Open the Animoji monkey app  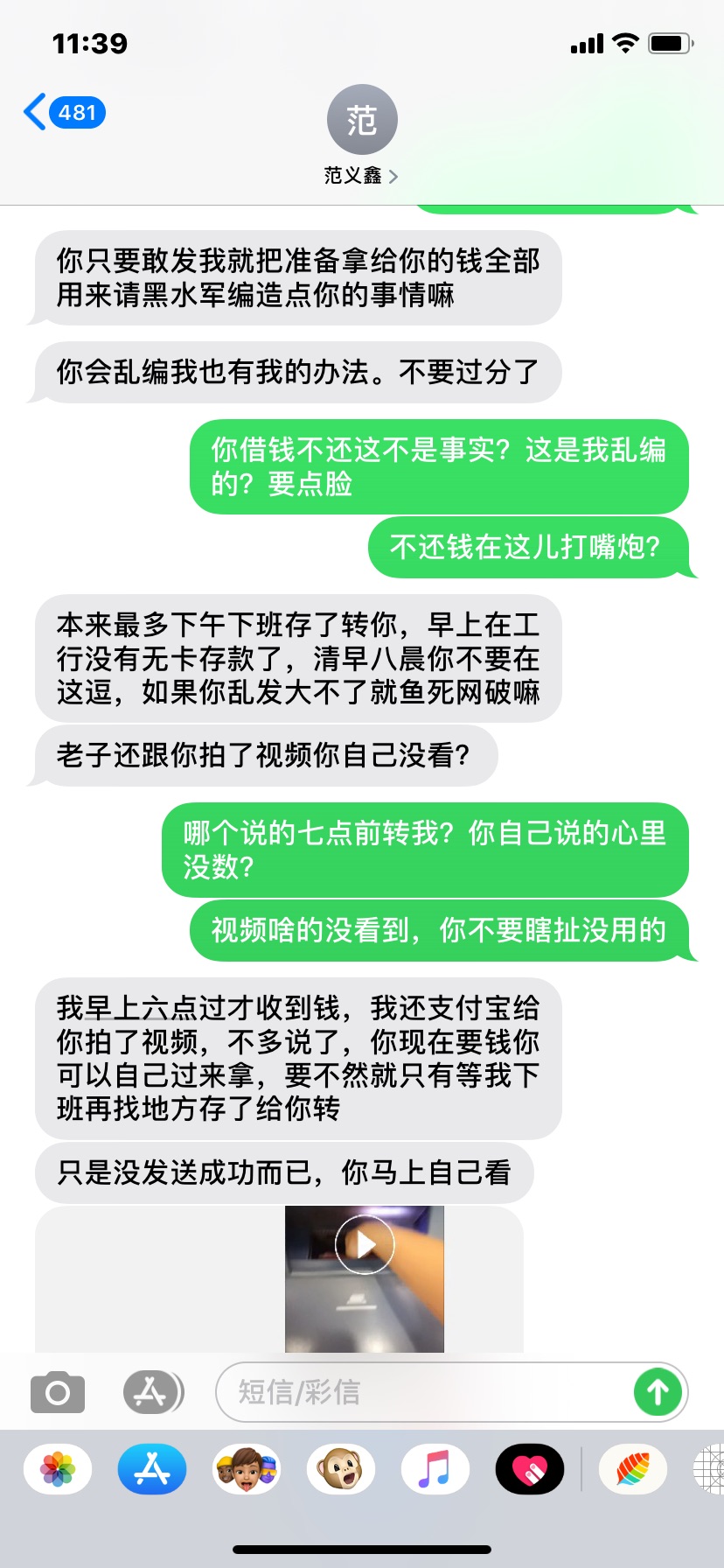click(341, 1469)
